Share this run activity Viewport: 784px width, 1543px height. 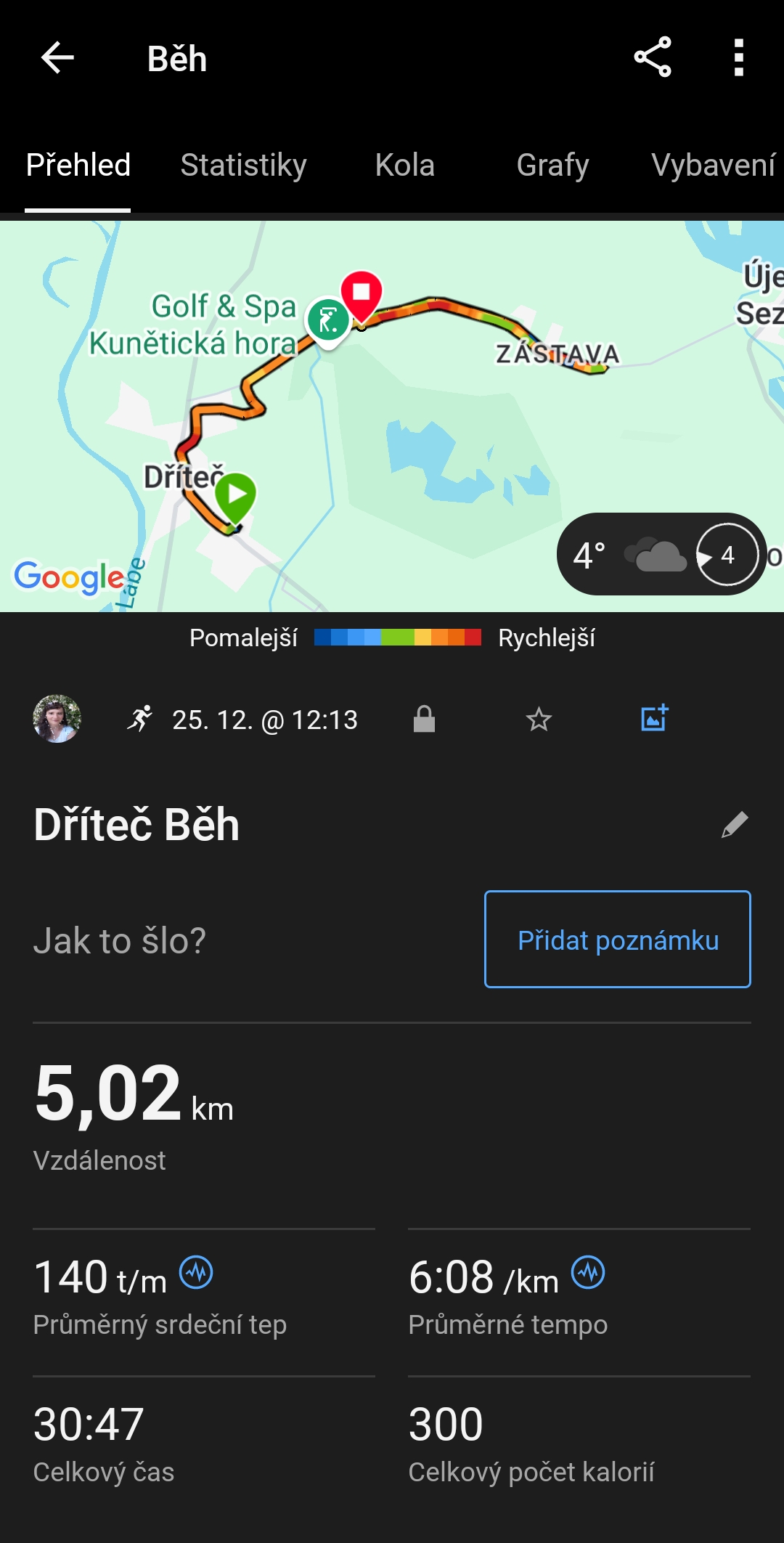click(653, 57)
